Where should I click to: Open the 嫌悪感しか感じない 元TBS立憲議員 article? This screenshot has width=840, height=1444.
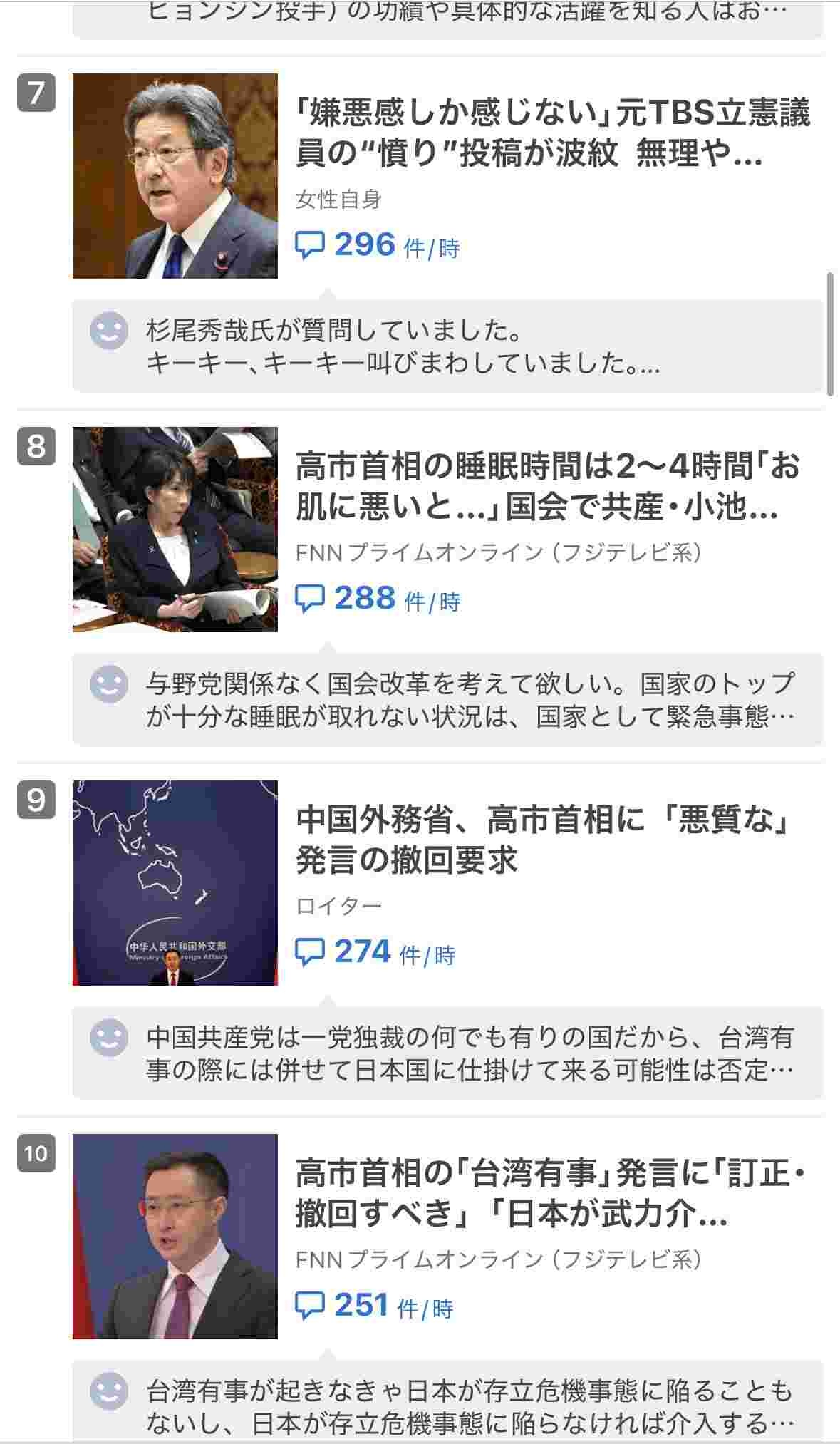[x=552, y=133]
